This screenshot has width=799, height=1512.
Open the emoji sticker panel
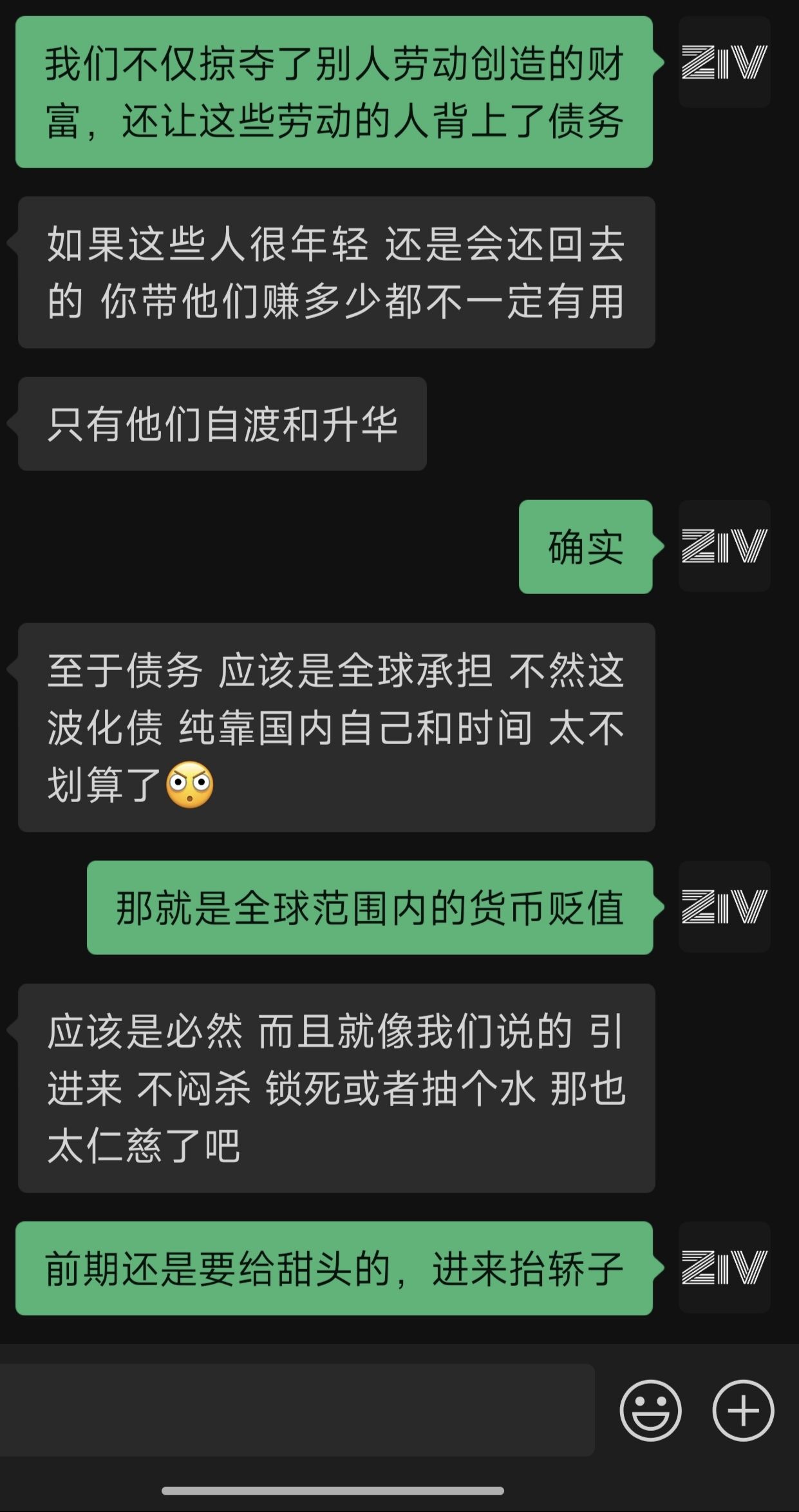point(650,1410)
